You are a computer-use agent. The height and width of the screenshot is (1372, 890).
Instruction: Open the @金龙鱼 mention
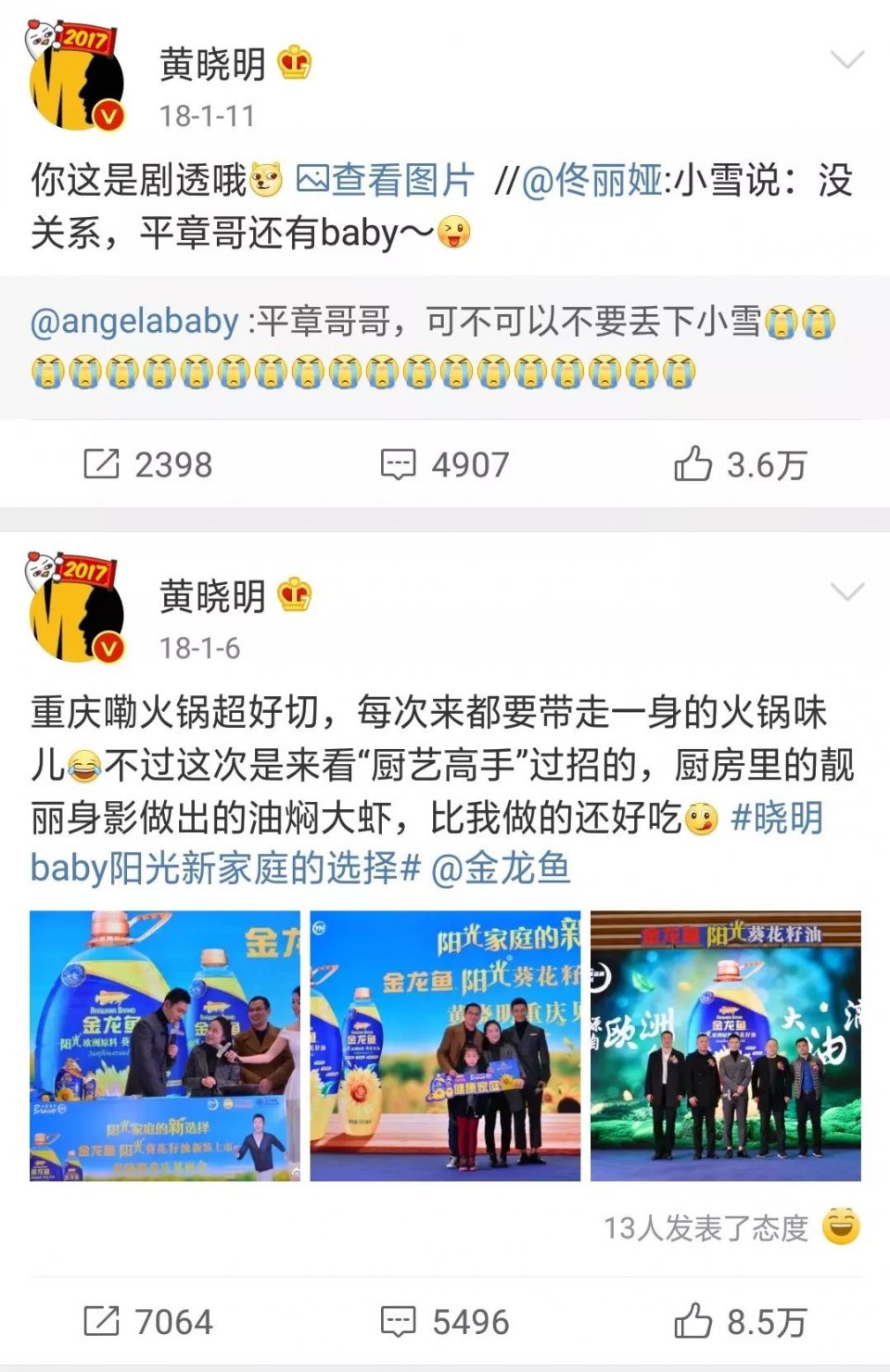501,869
